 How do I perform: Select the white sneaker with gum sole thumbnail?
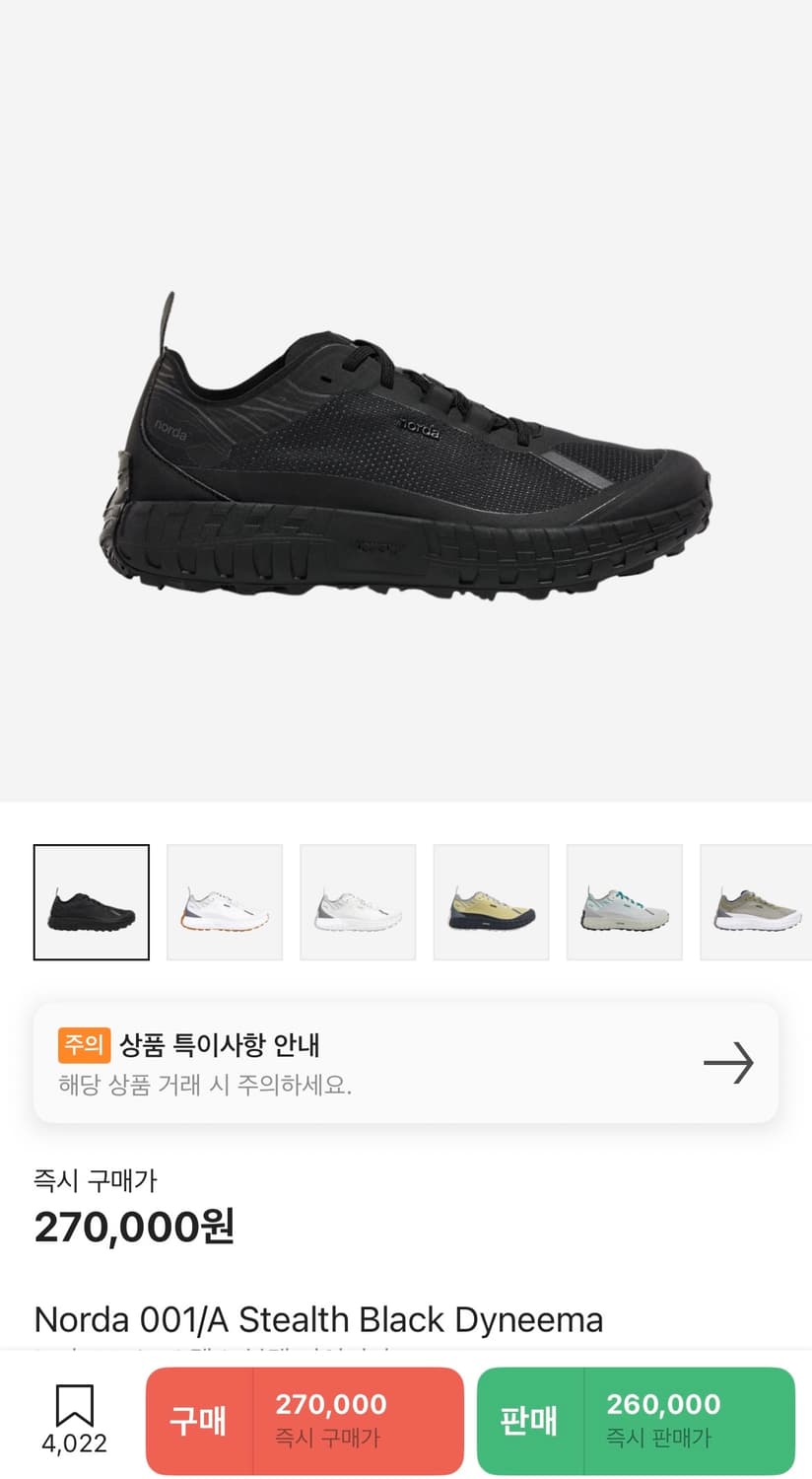tap(224, 900)
